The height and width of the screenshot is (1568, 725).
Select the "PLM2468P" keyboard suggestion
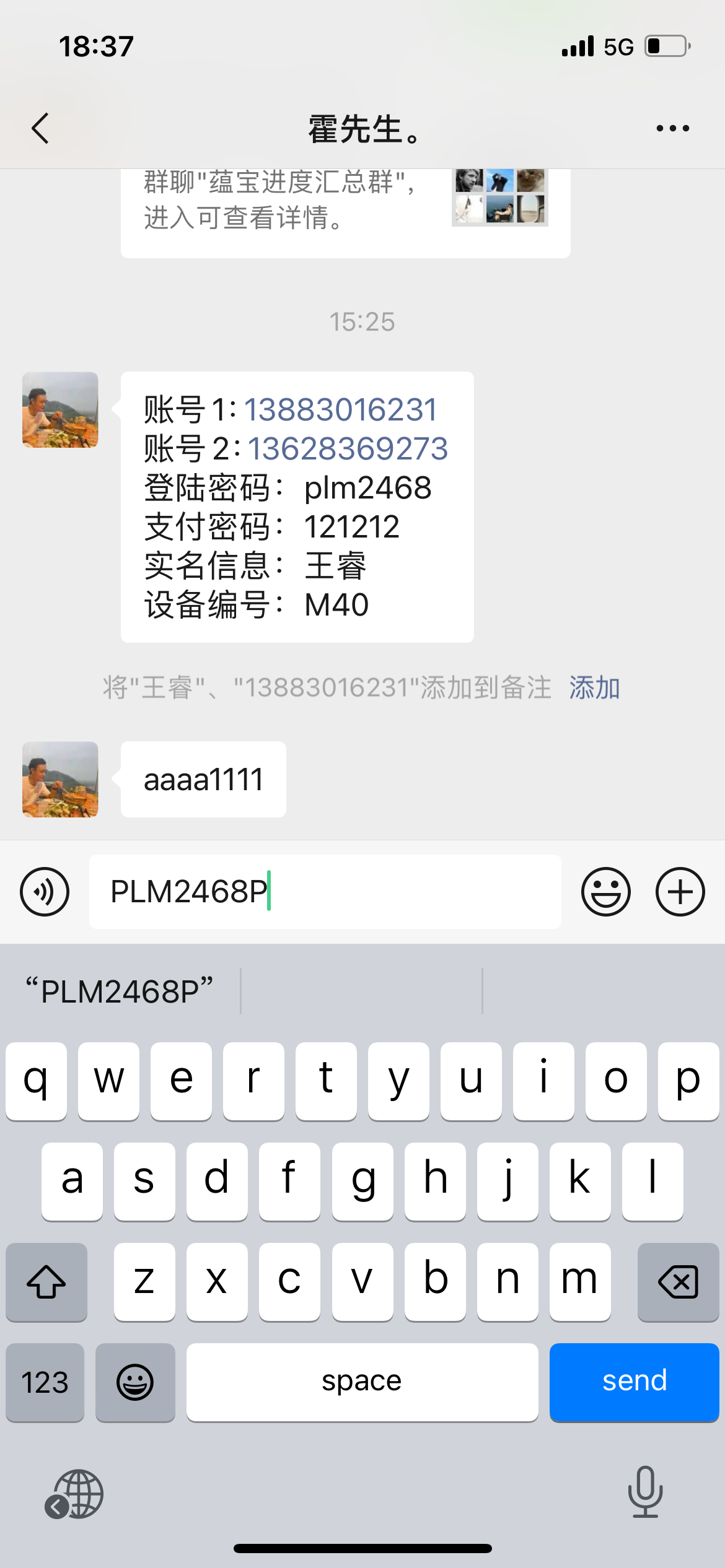click(x=120, y=991)
